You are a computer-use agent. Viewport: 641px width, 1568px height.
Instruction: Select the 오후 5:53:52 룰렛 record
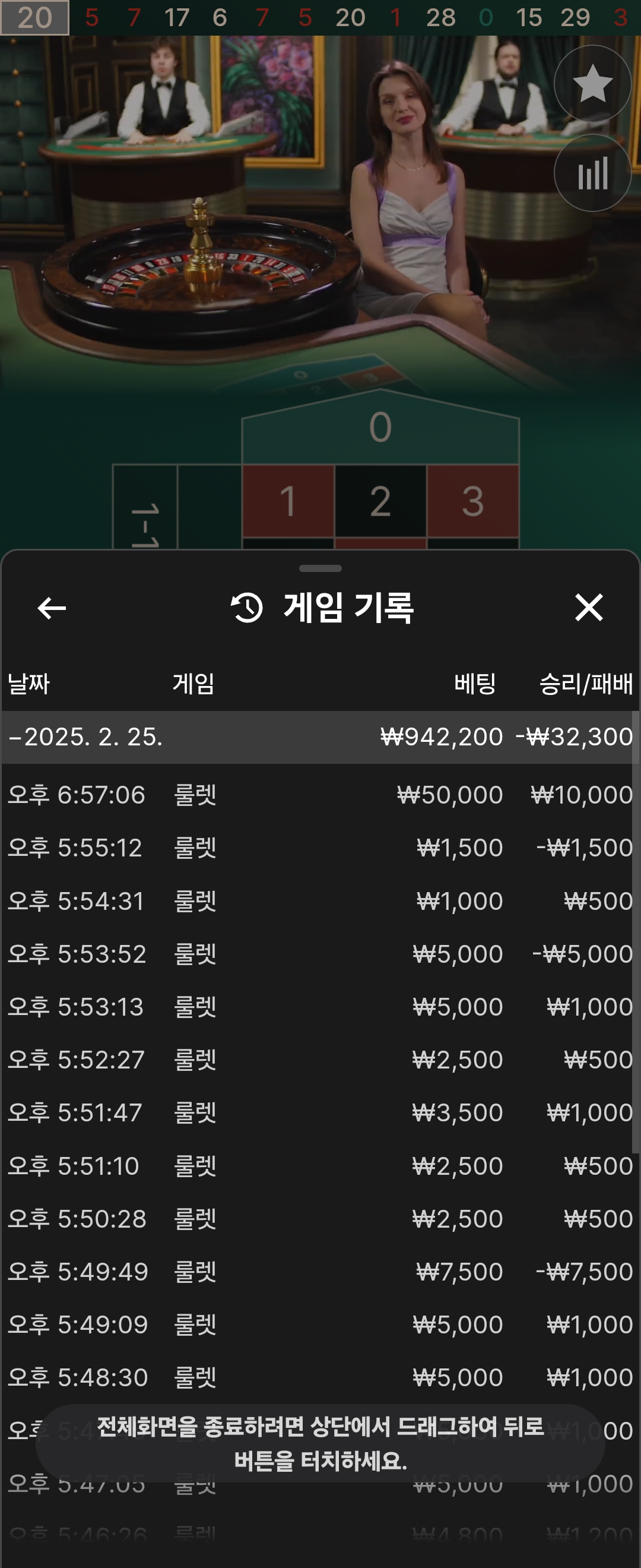(320, 954)
